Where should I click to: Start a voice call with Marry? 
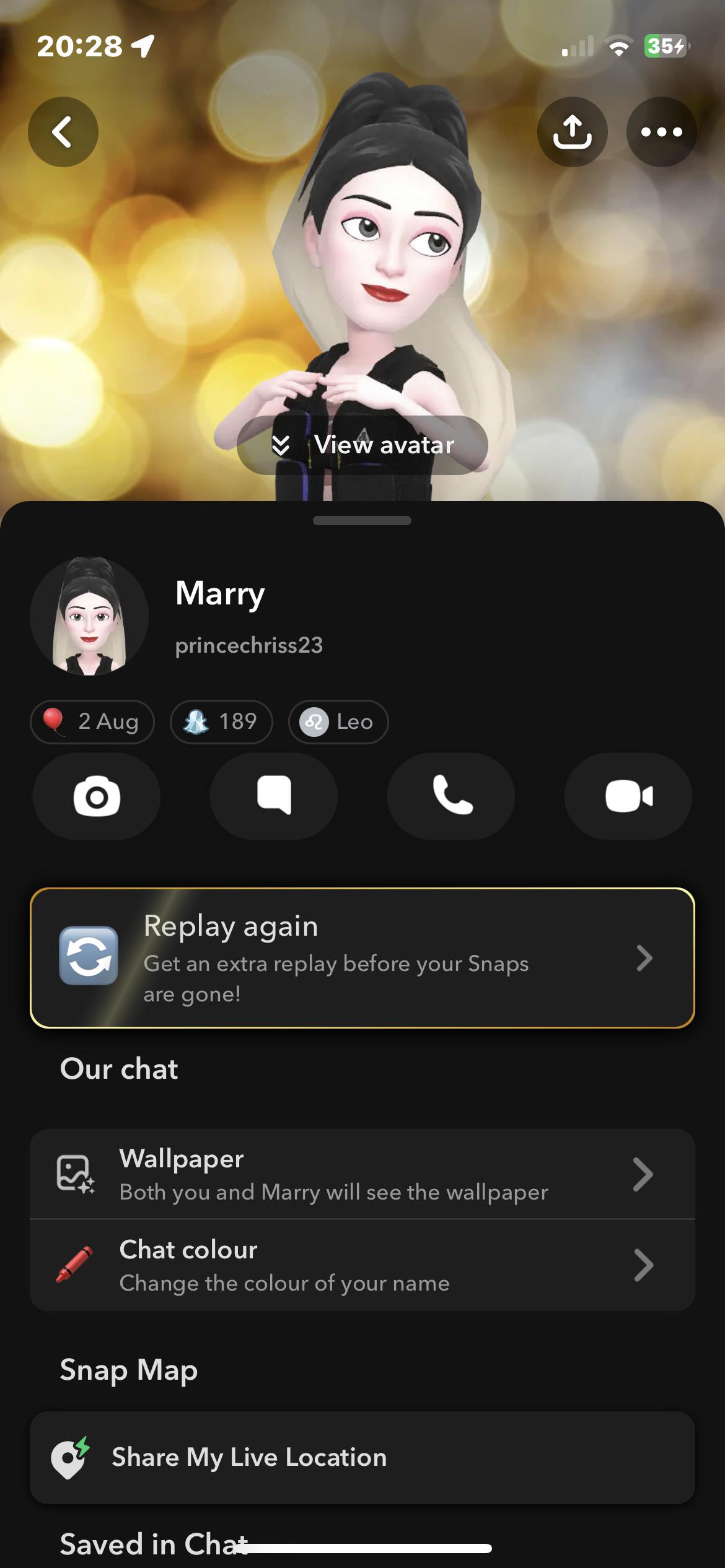pos(450,797)
